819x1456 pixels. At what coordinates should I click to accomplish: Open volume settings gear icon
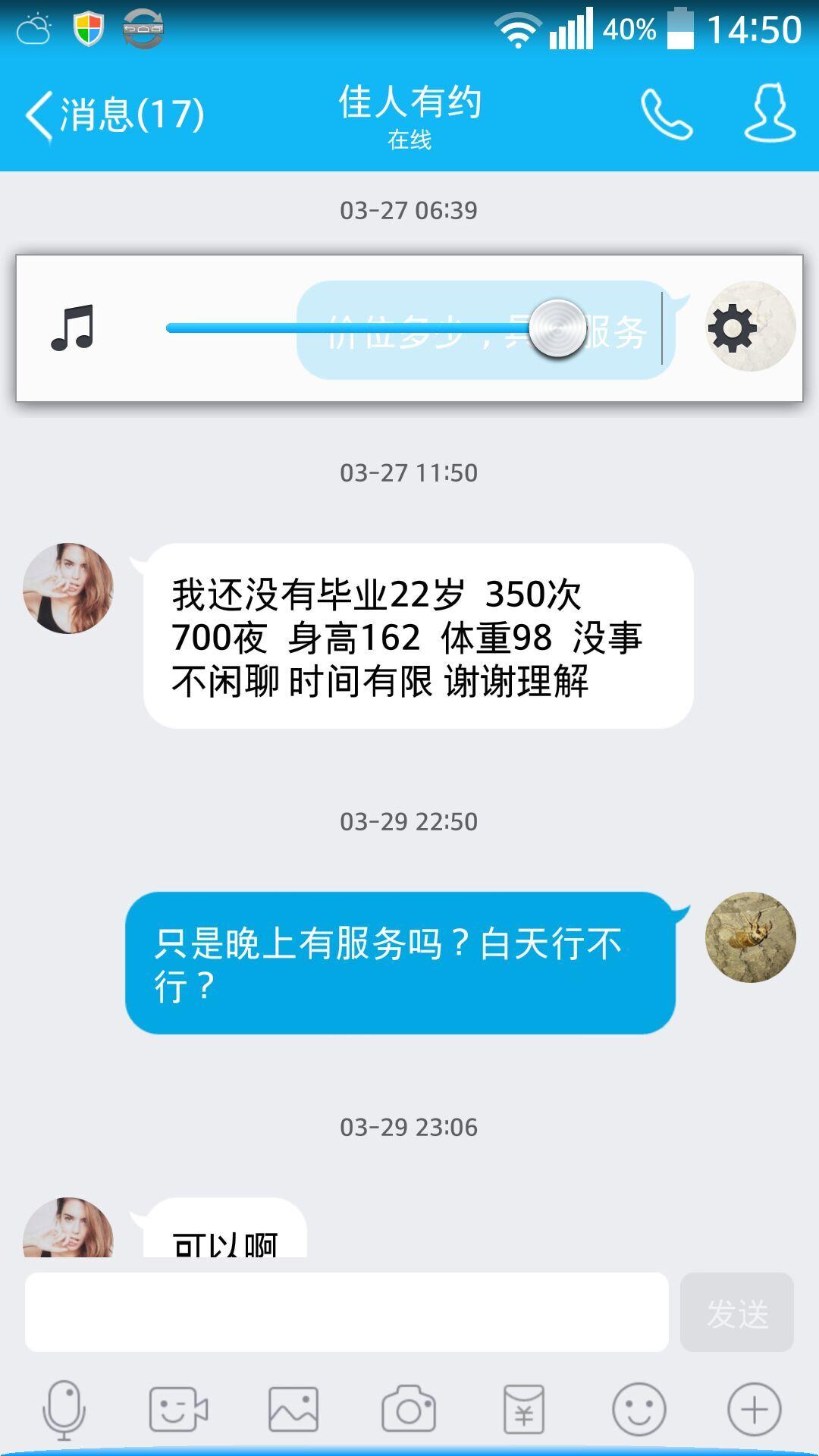tap(732, 328)
